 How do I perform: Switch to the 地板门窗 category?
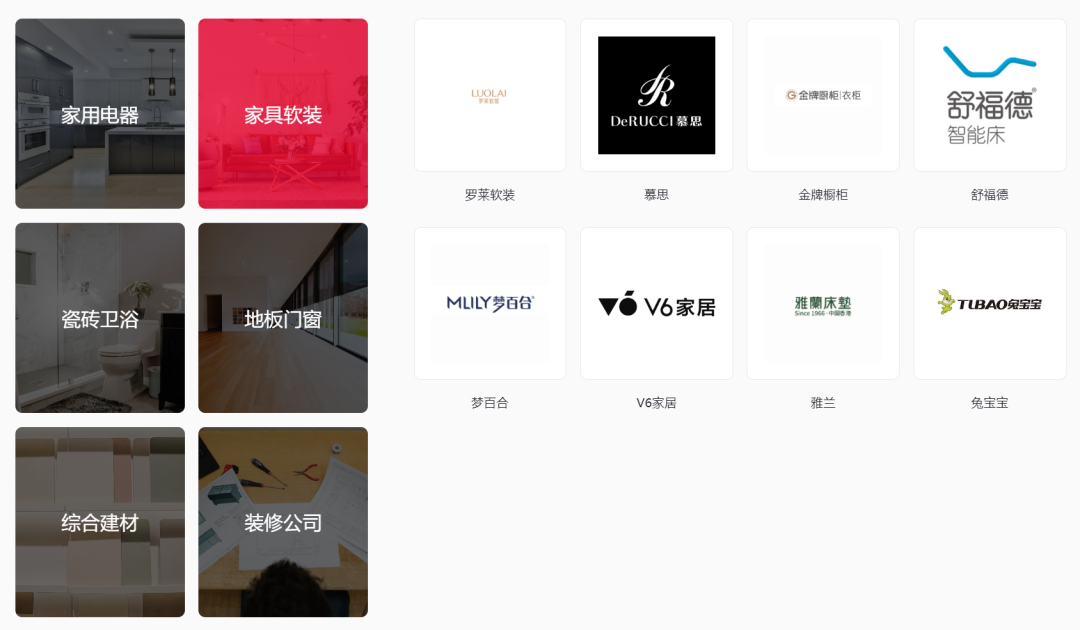point(283,318)
